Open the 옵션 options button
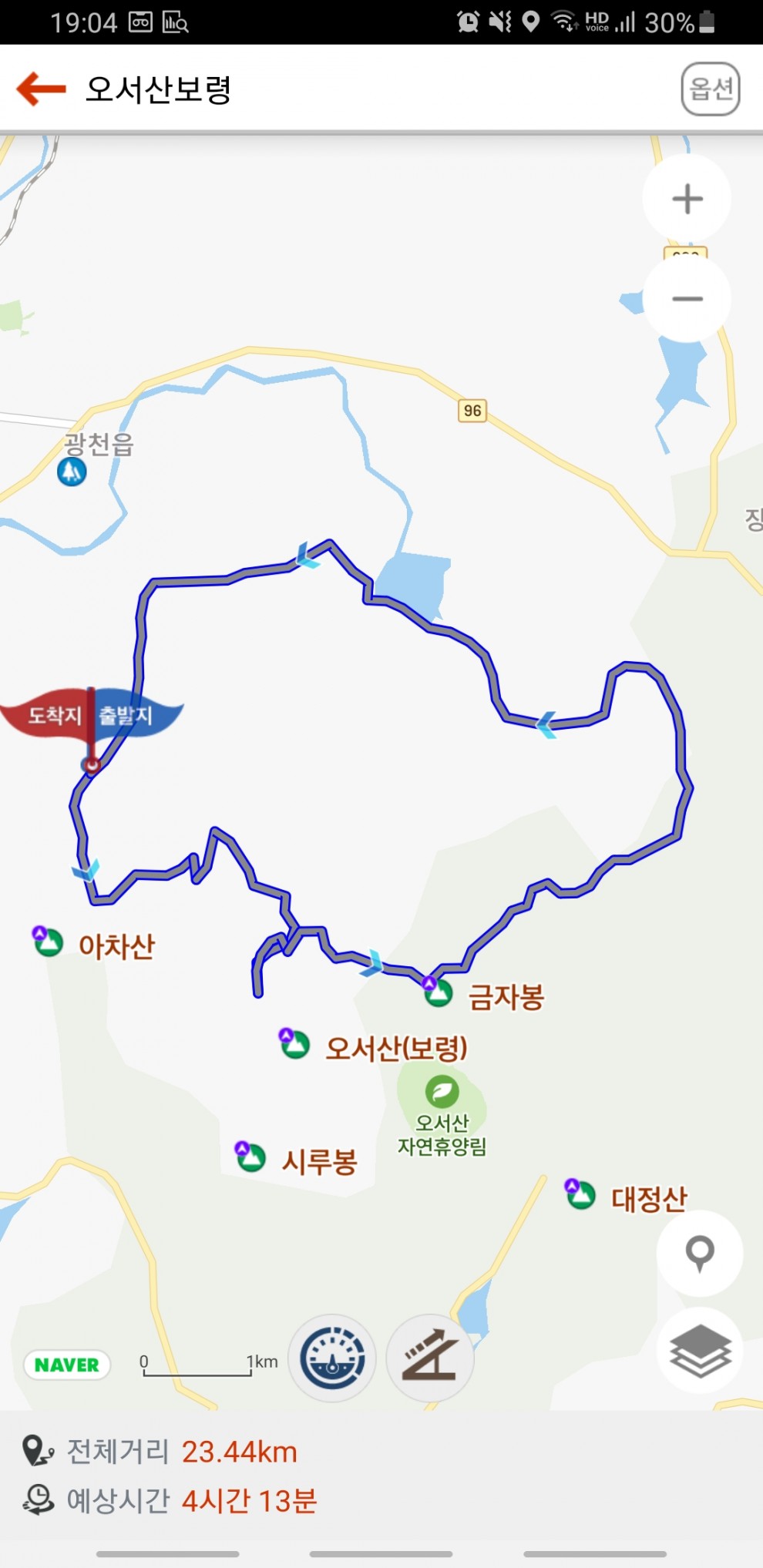This screenshot has width=763, height=1568. click(x=710, y=89)
